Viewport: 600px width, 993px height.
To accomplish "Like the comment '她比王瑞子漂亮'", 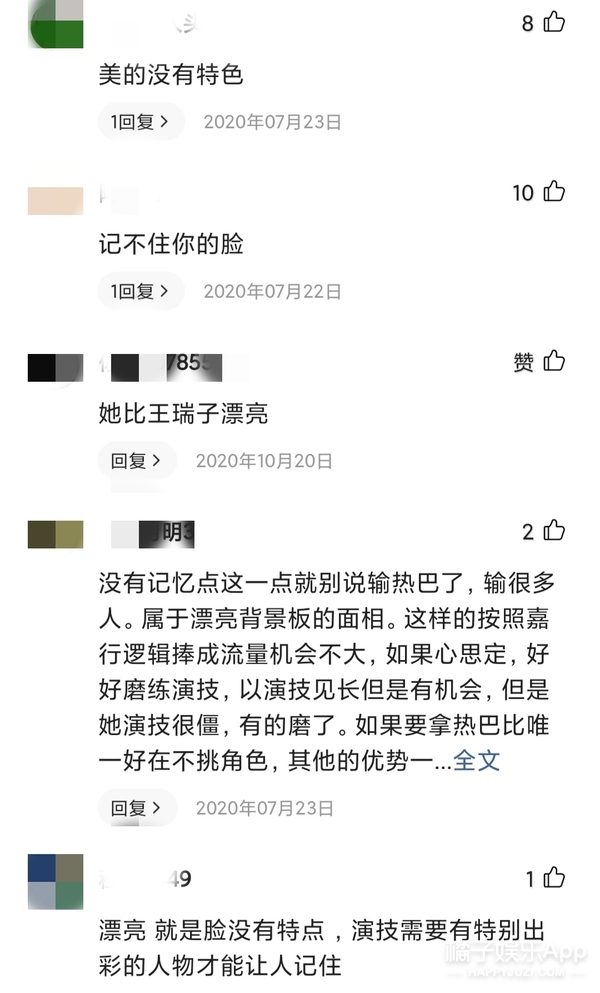I will pyautogui.click(x=554, y=362).
